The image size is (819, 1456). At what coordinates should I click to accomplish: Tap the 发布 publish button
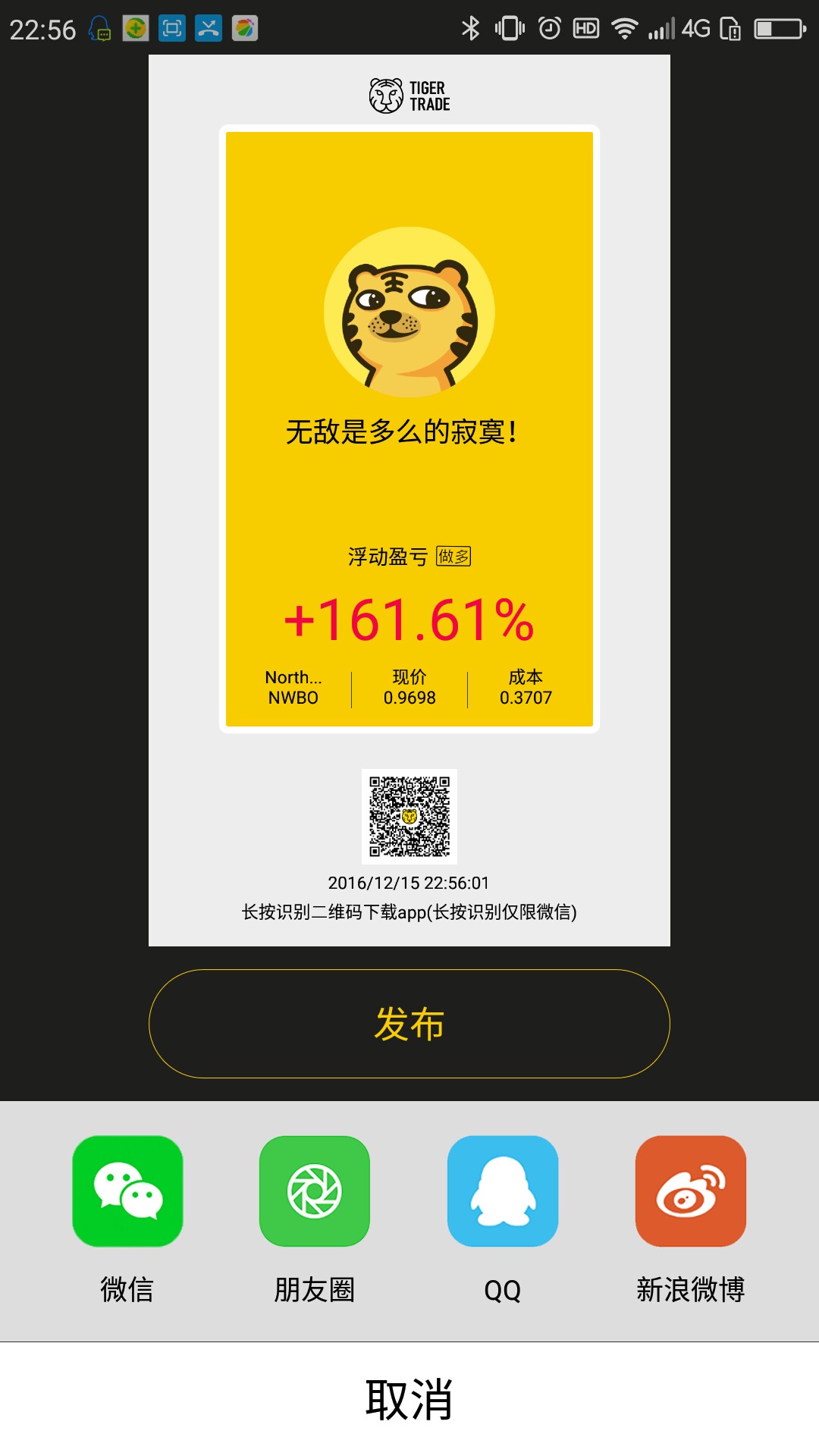tap(409, 1023)
